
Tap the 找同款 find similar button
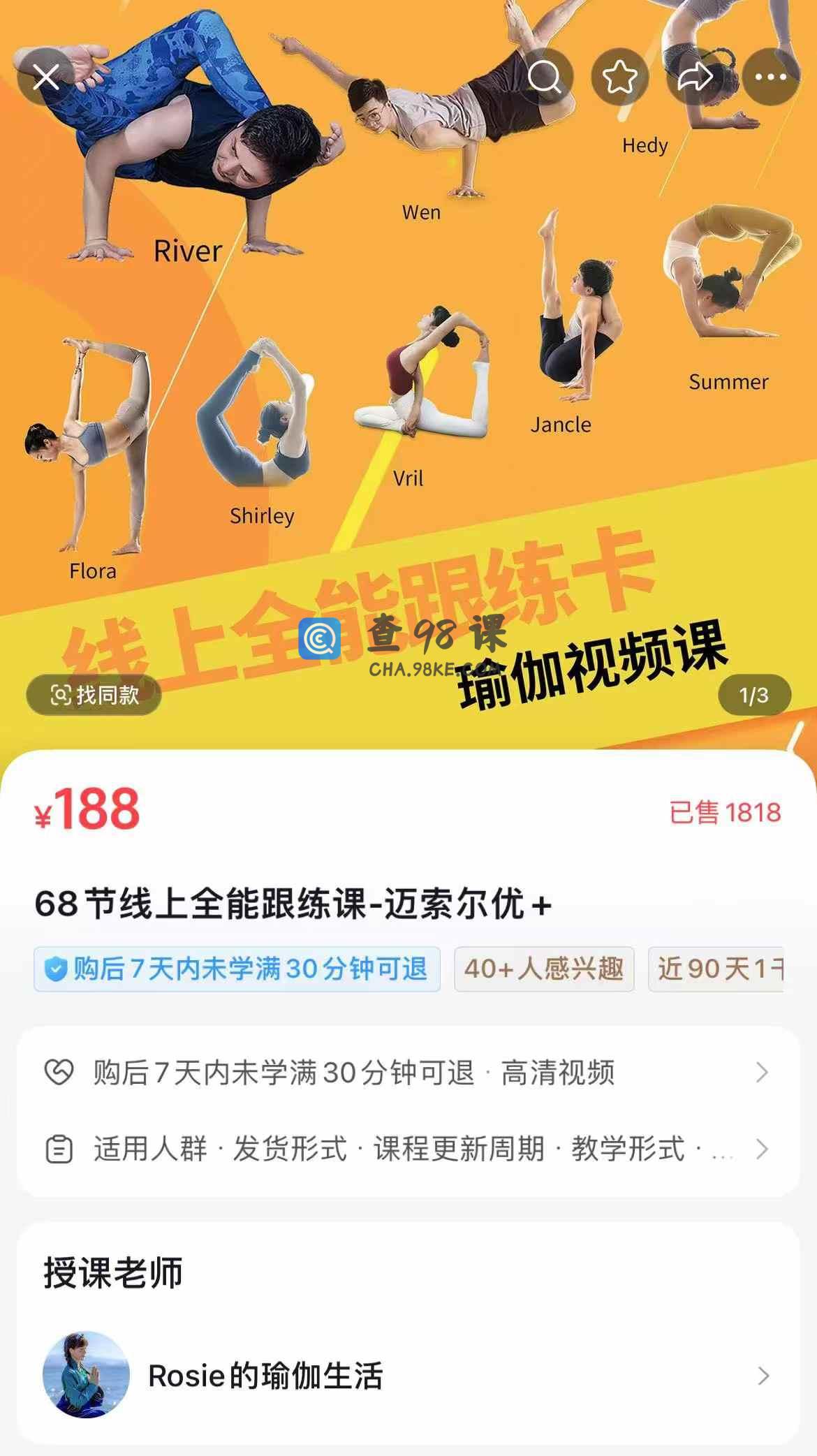[x=94, y=695]
